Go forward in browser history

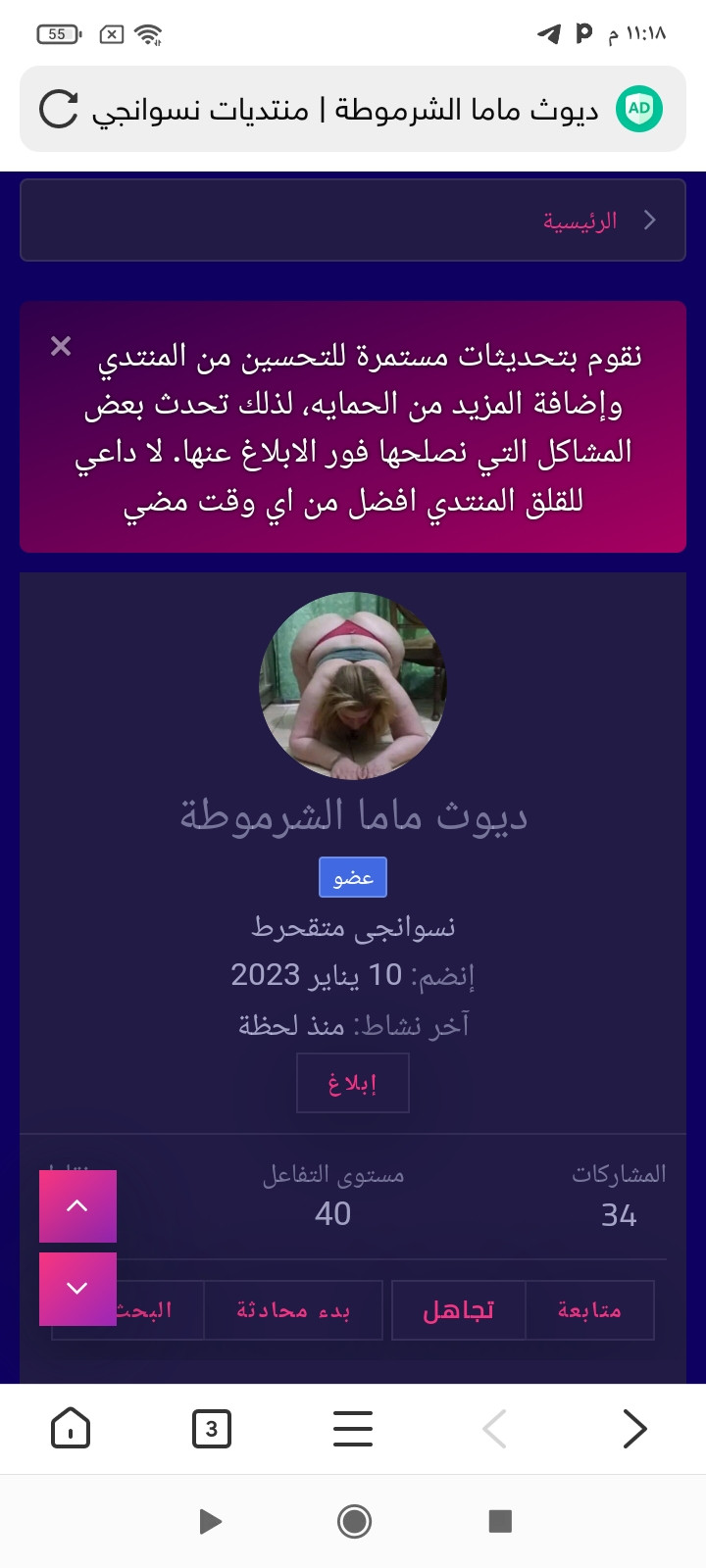(x=635, y=1429)
